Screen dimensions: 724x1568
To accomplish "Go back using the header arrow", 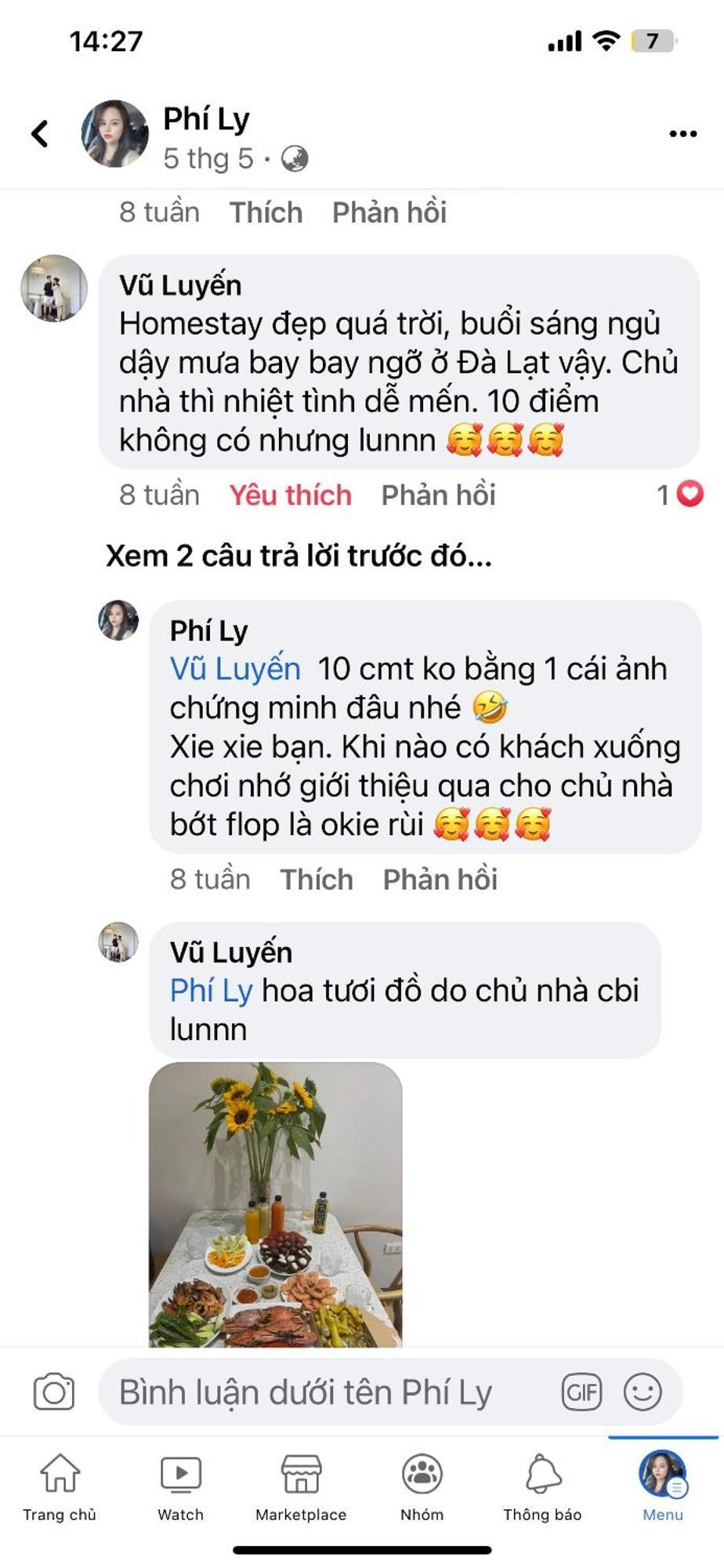I will pyautogui.click(x=40, y=134).
